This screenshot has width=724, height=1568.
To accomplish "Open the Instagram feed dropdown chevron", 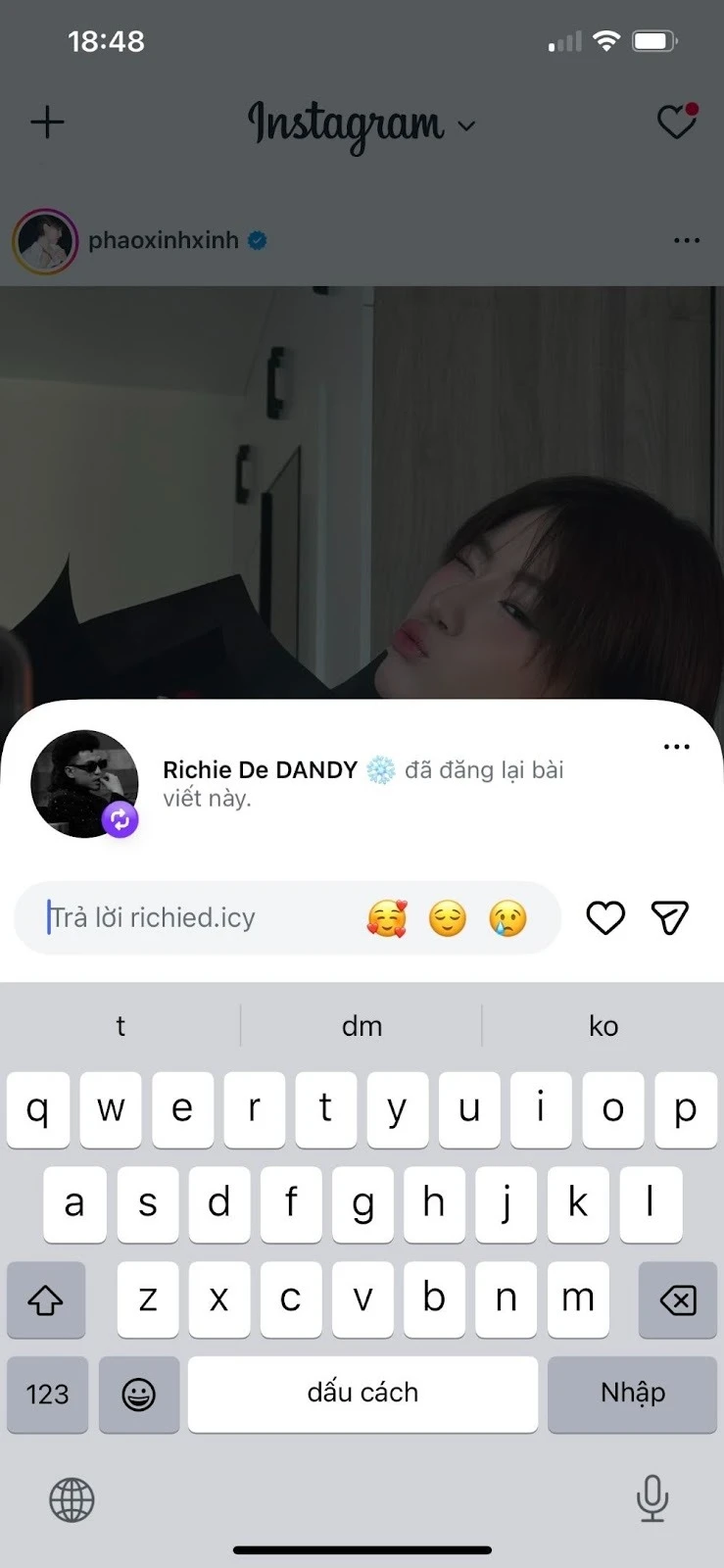I will pyautogui.click(x=467, y=127).
